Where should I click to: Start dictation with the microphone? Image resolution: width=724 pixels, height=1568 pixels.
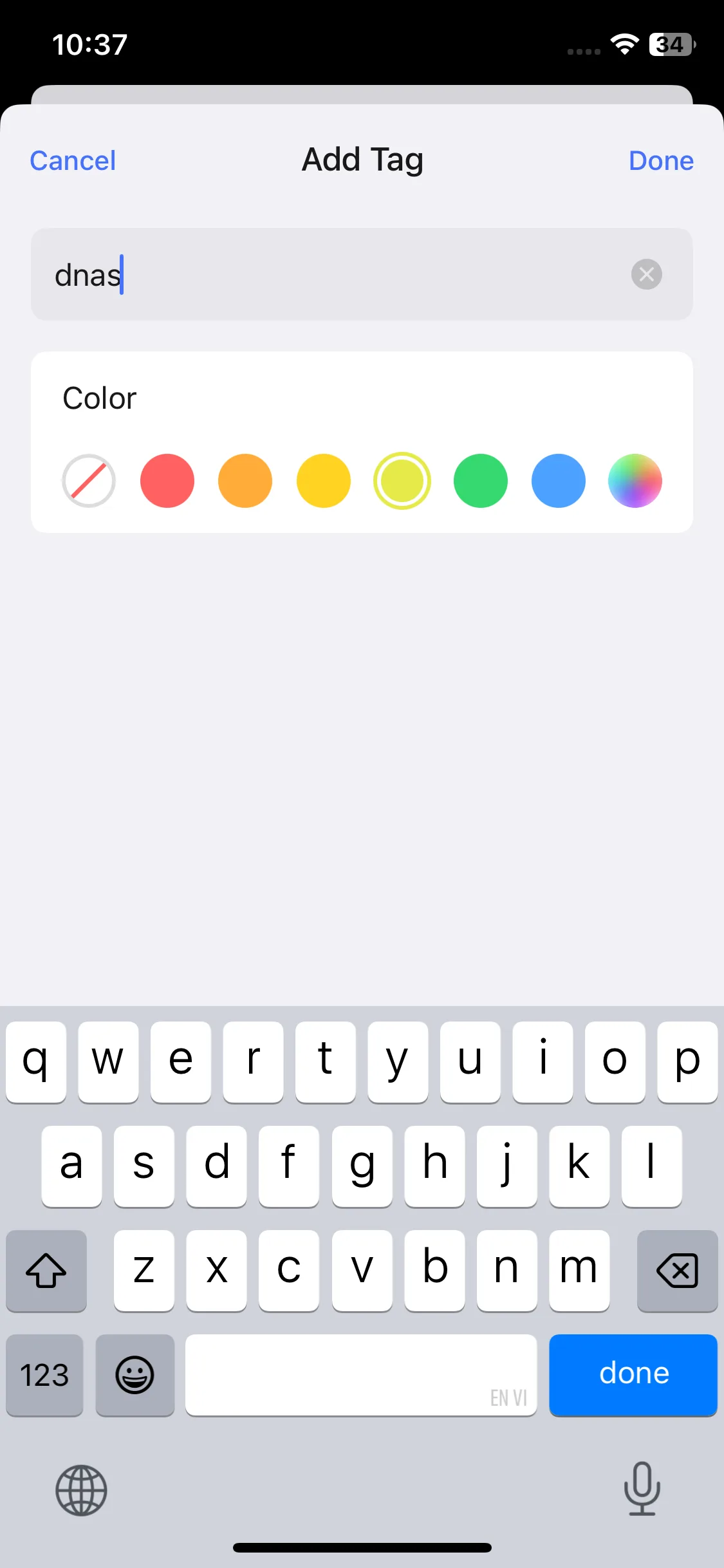642,1488
